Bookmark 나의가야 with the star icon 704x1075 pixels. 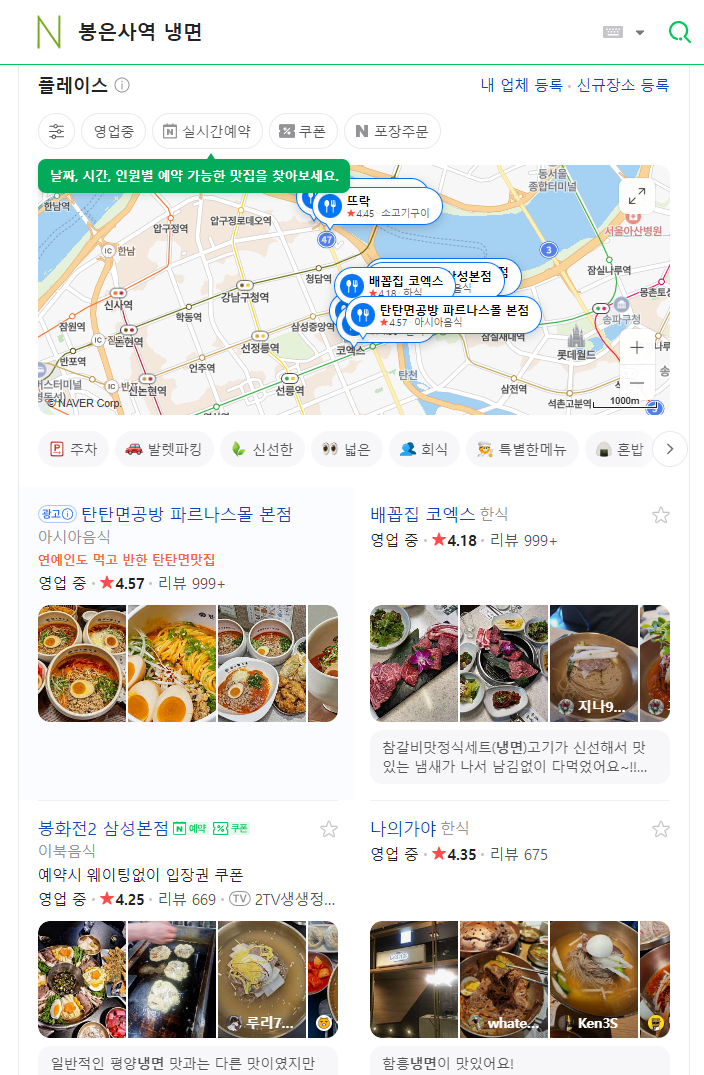660,829
